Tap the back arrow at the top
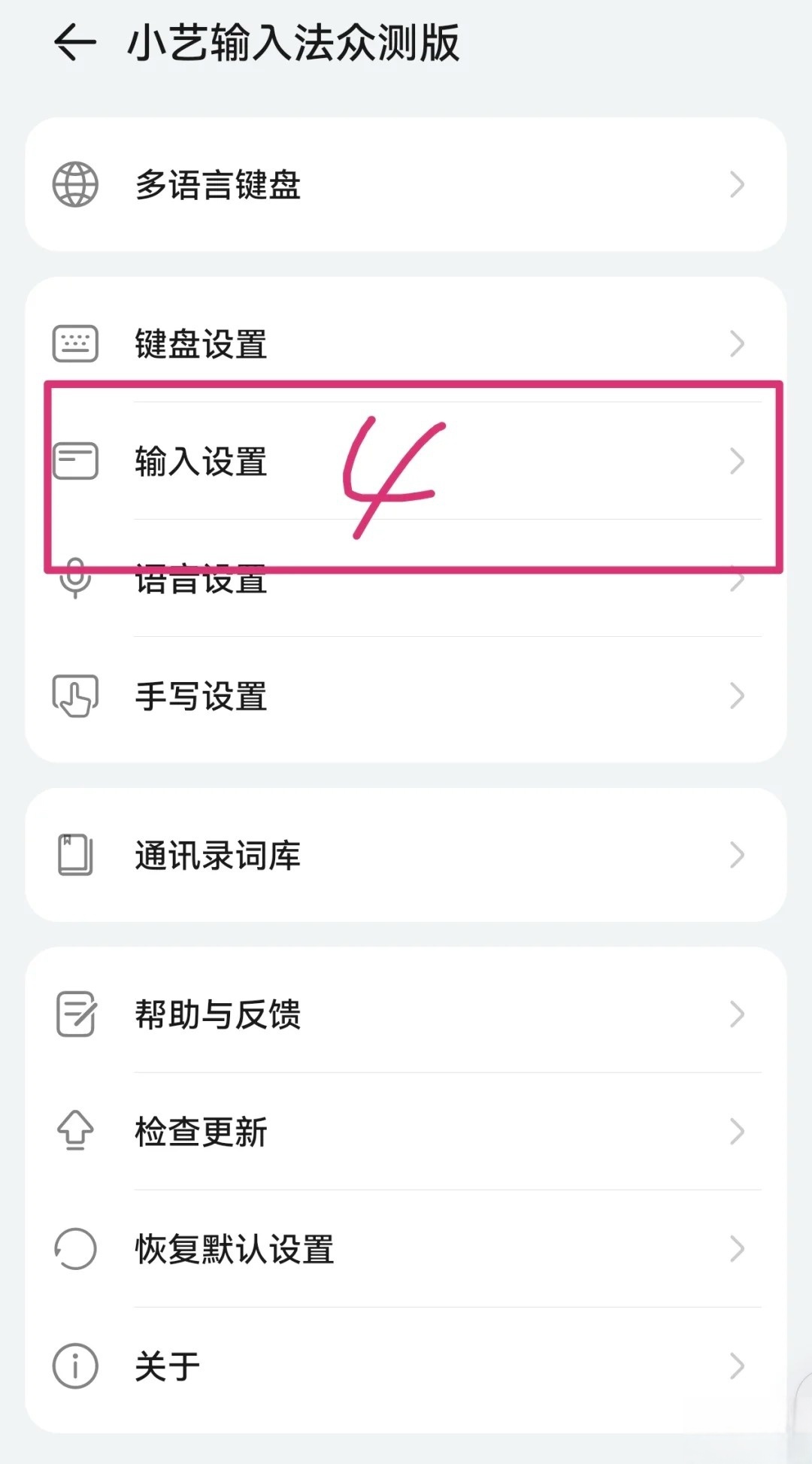 pyautogui.click(x=75, y=43)
